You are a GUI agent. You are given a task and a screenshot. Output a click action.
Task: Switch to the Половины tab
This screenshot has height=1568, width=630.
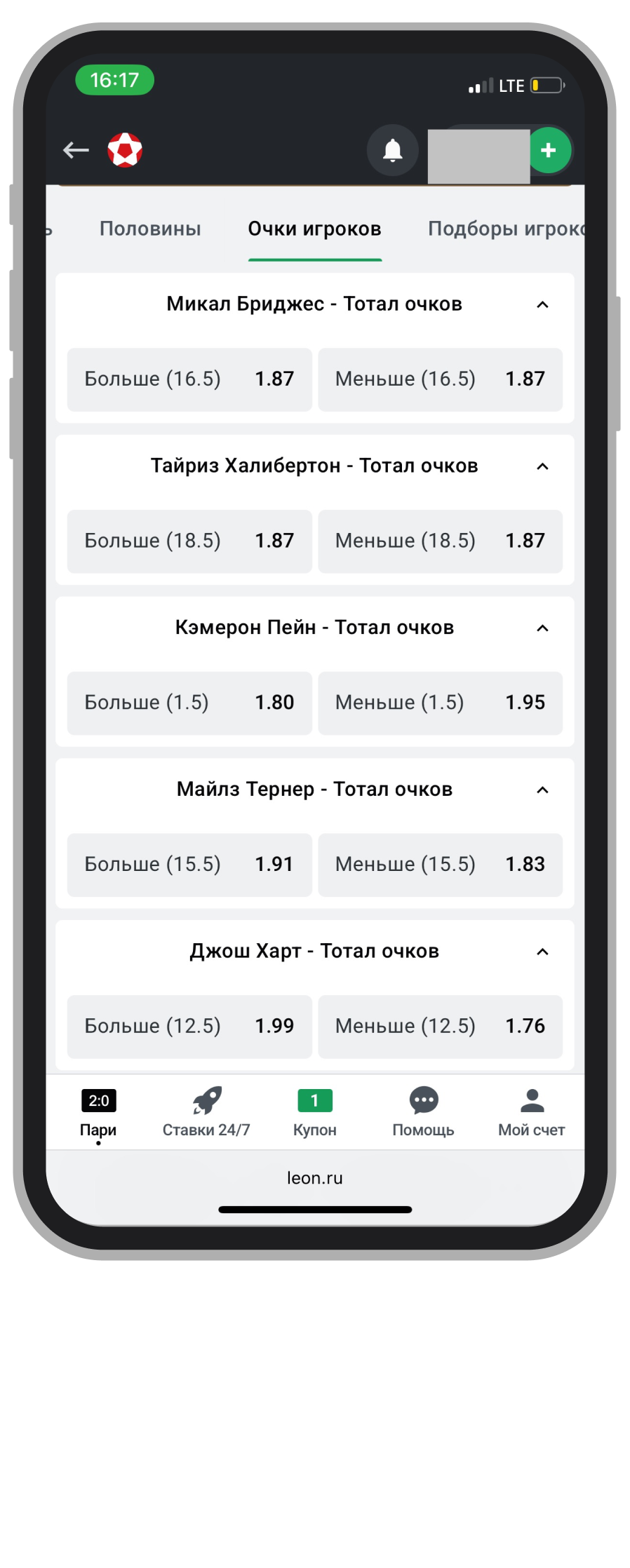150,229
